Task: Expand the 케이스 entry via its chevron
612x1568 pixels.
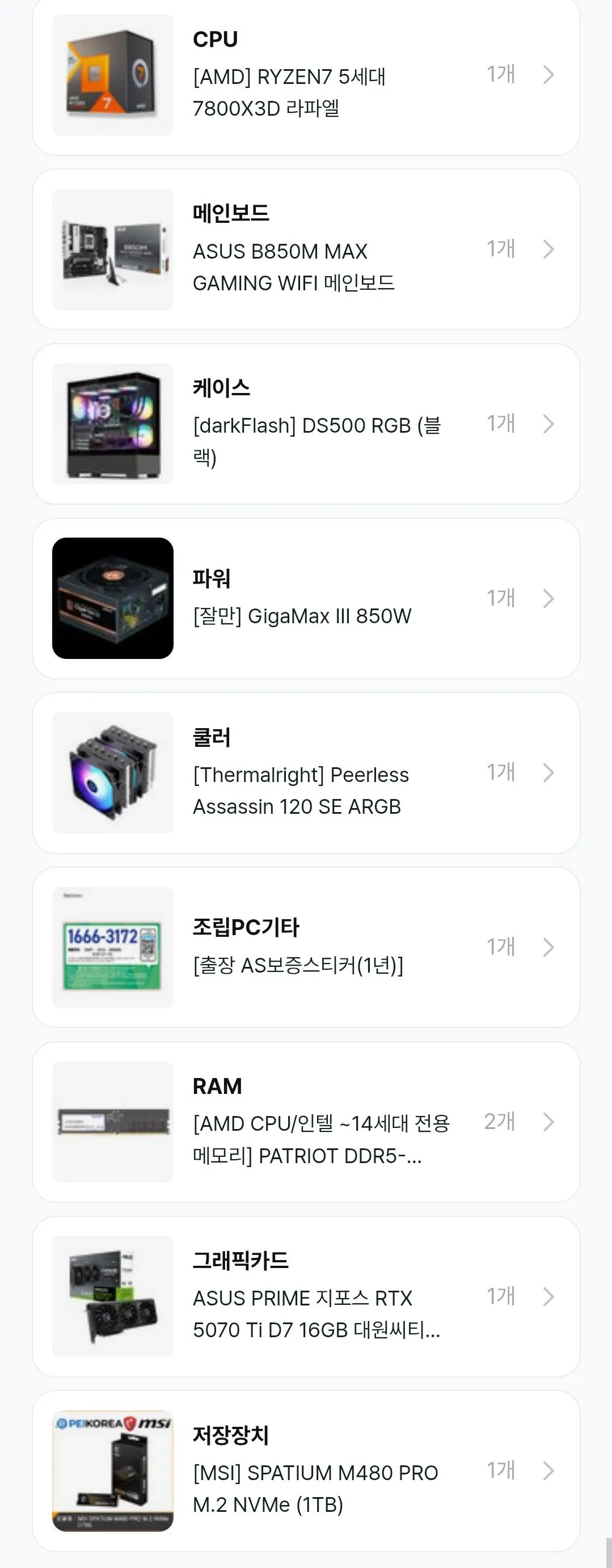Action: (550, 424)
